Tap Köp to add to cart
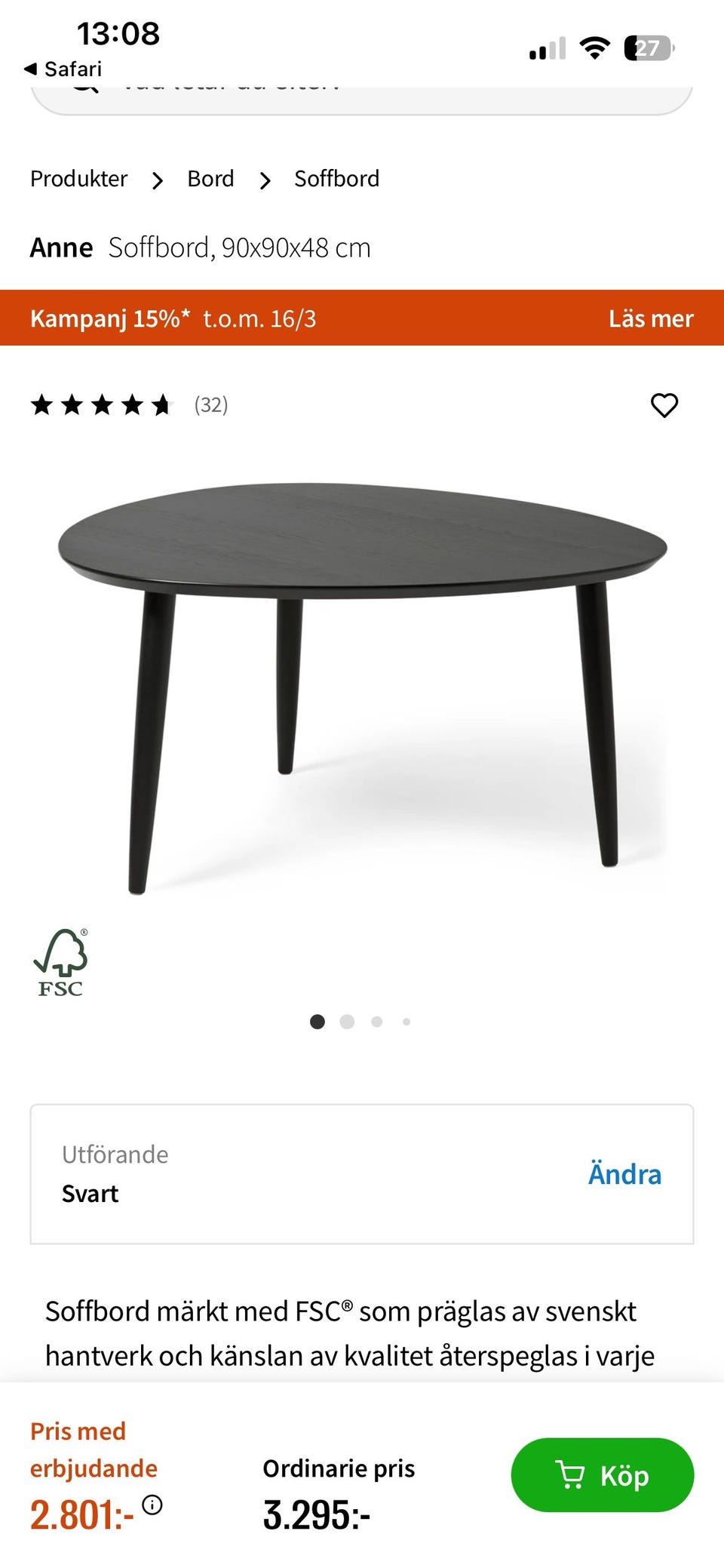Image resolution: width=724 pixels, height=1568 pixels. (602, 1474)
